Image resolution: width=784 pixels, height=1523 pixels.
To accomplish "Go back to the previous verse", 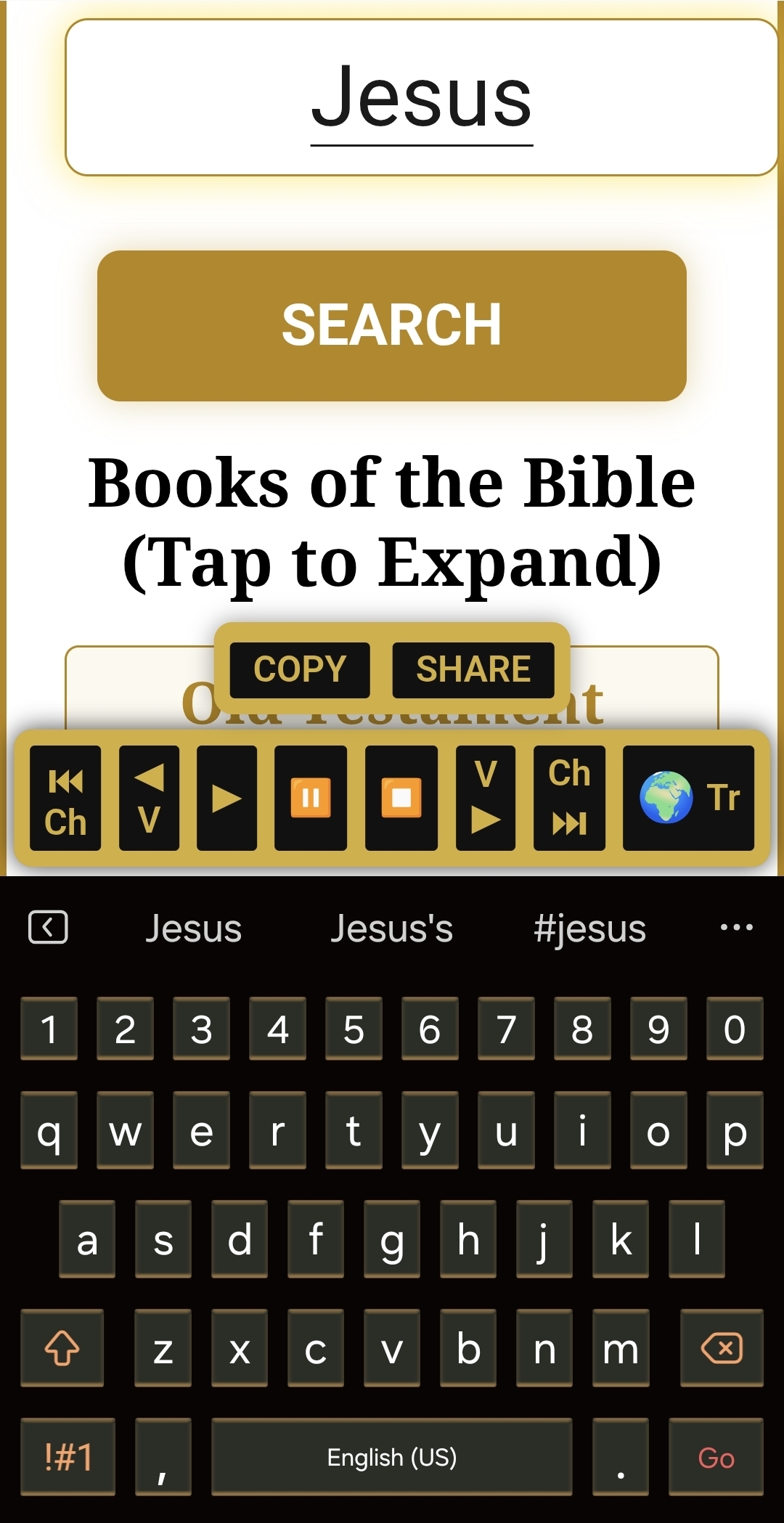I will [x=149, y=798].
